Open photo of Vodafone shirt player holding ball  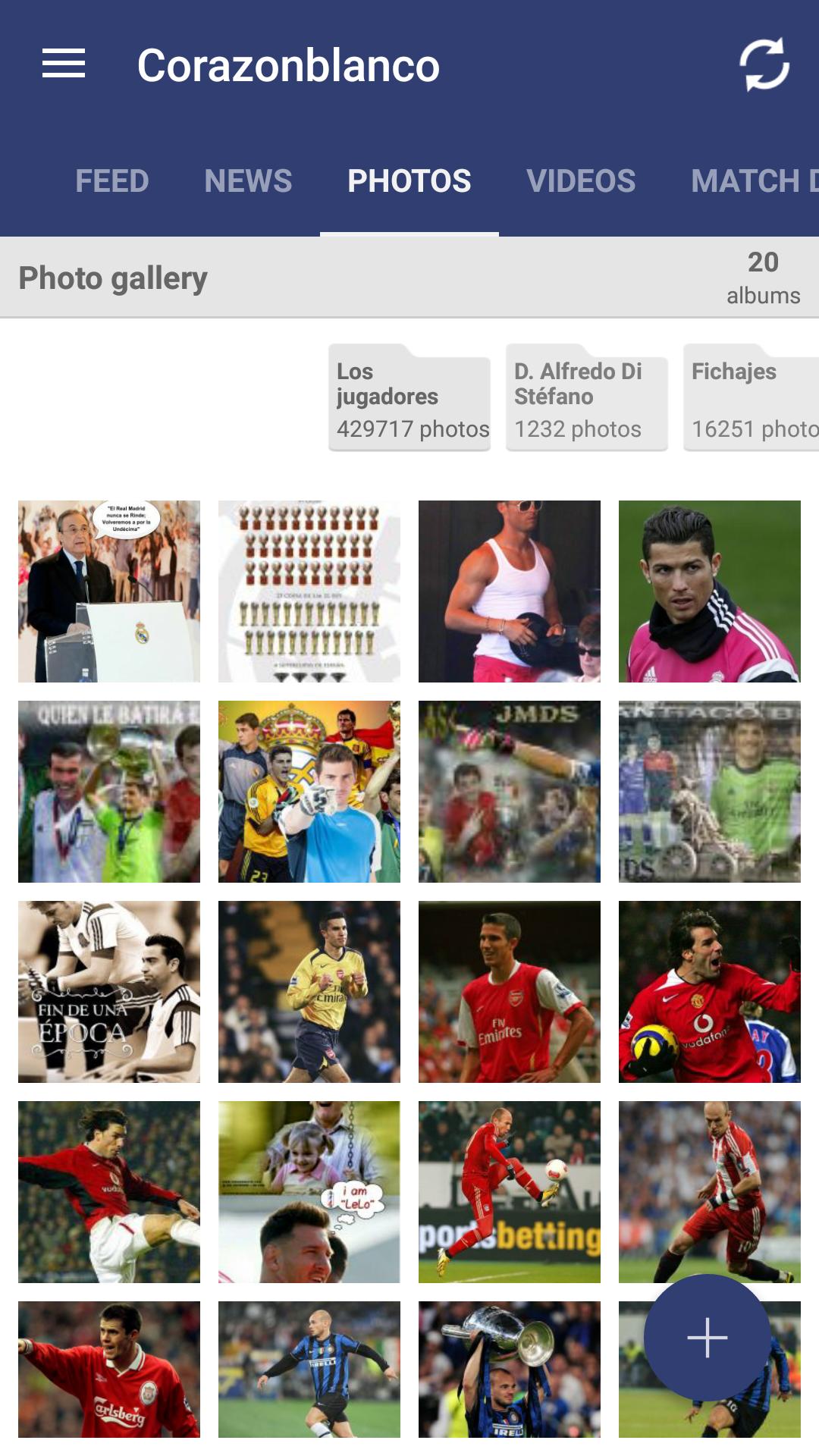click(710, 992)
